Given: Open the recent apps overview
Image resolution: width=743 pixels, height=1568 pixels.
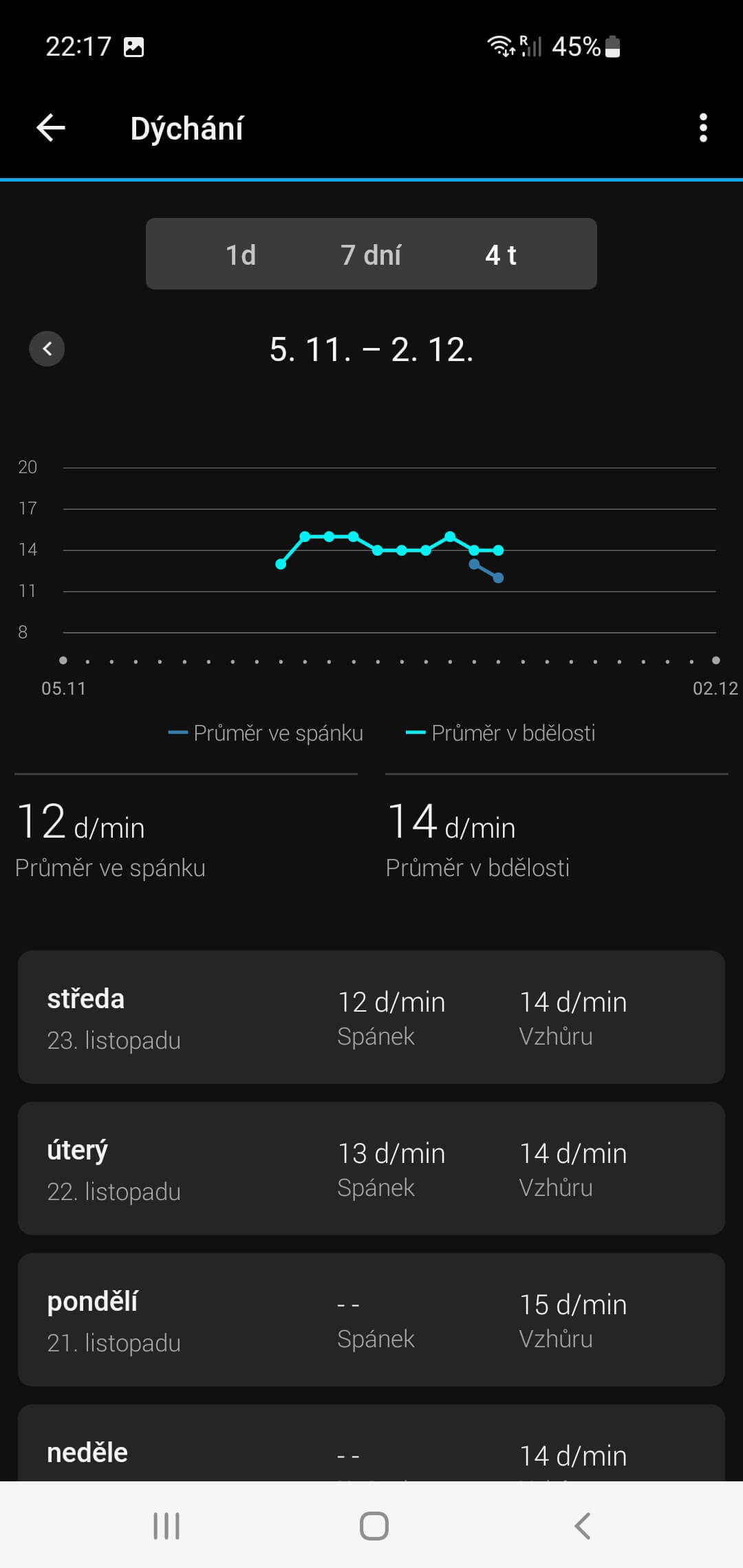Looking at the screenshot, I should [166, 1525].
